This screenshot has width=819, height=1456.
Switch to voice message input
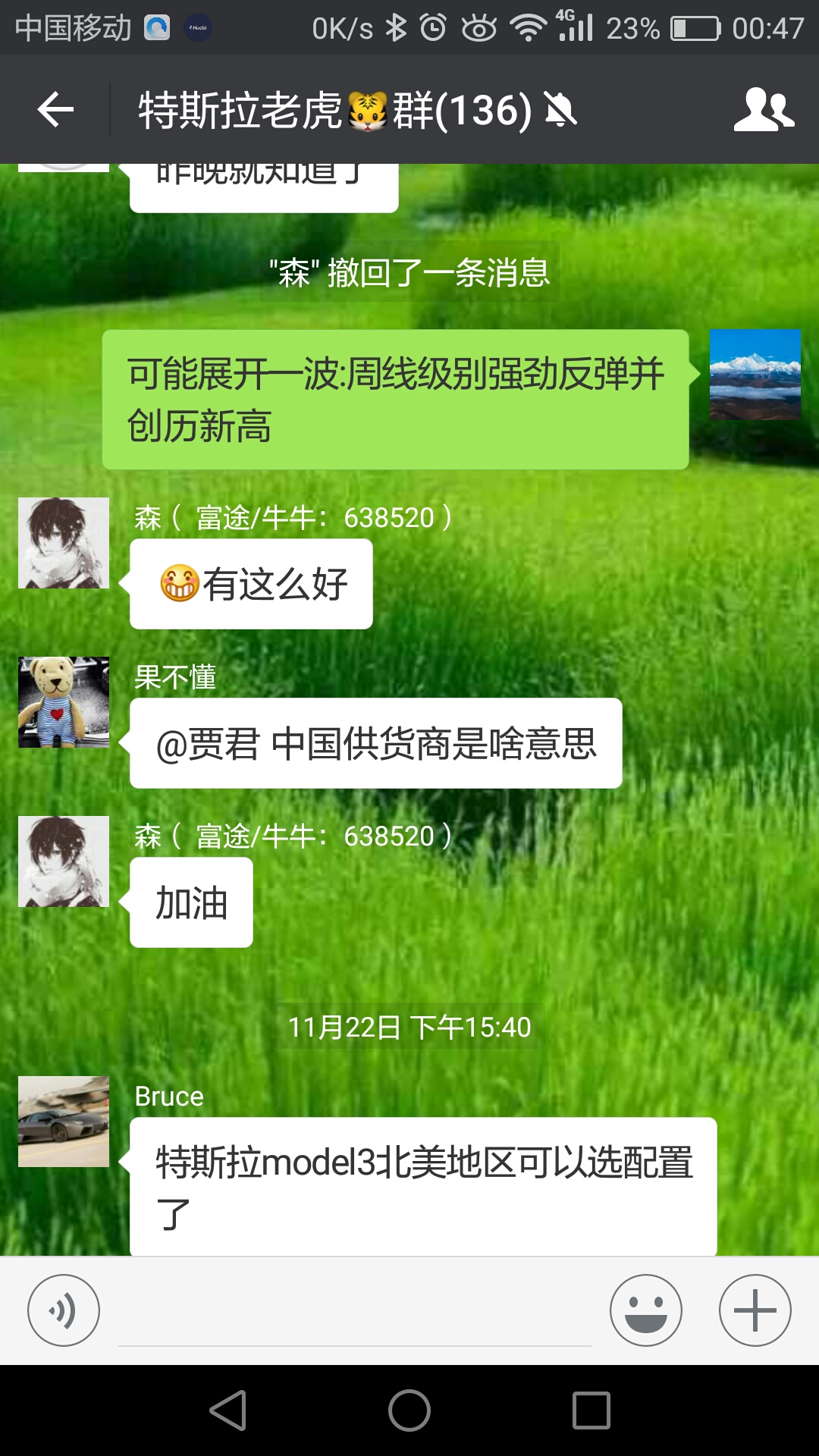tap(64, 1310)
